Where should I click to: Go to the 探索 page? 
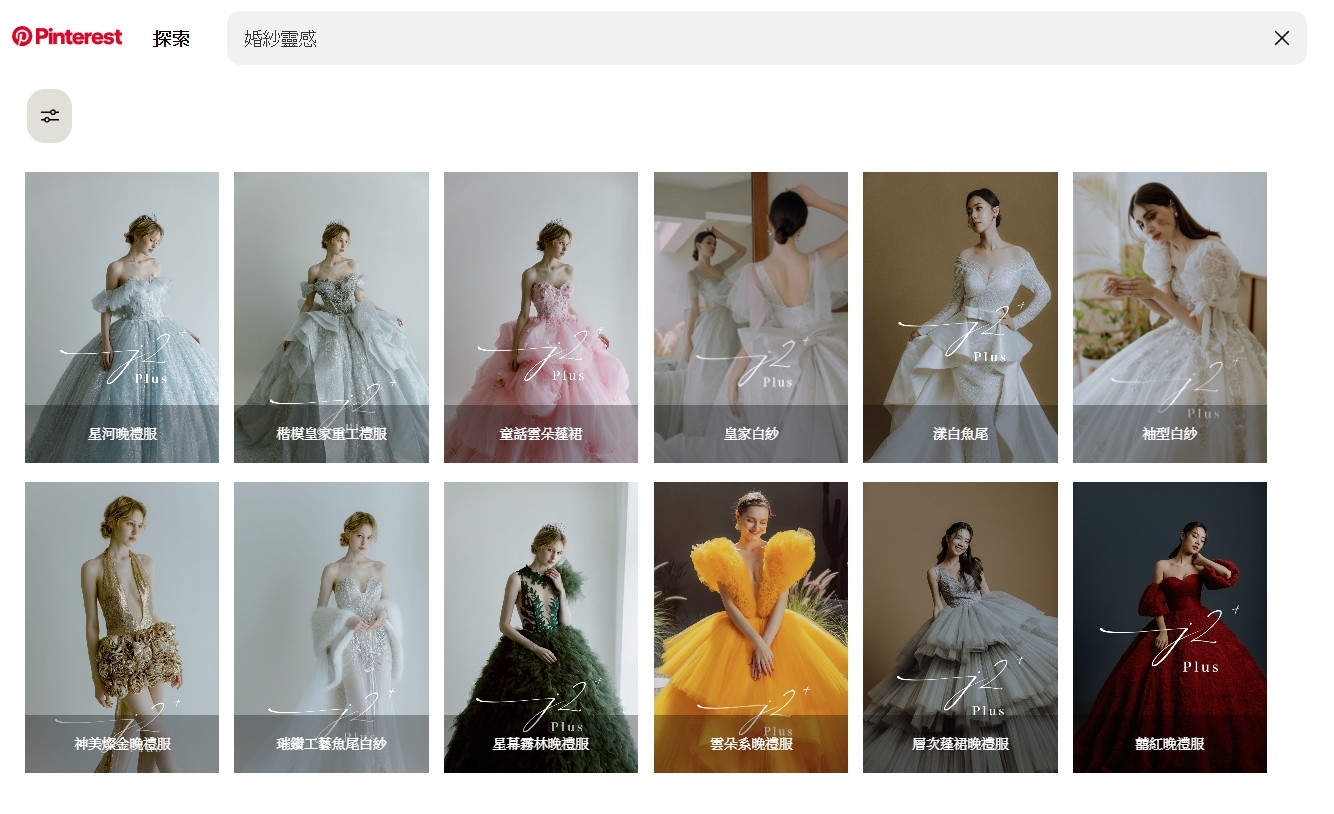point(171,38)
